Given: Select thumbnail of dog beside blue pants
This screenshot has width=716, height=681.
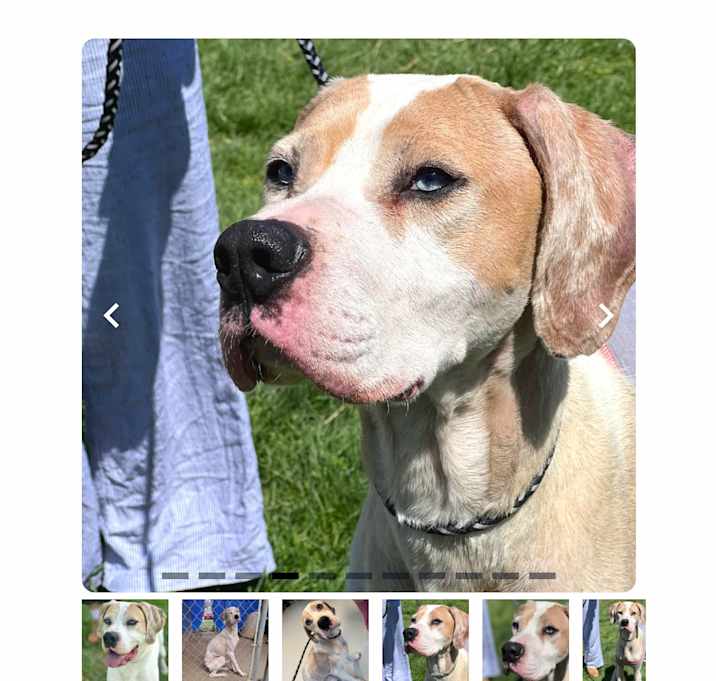Looking at the screenshot, I should (425, 640).
